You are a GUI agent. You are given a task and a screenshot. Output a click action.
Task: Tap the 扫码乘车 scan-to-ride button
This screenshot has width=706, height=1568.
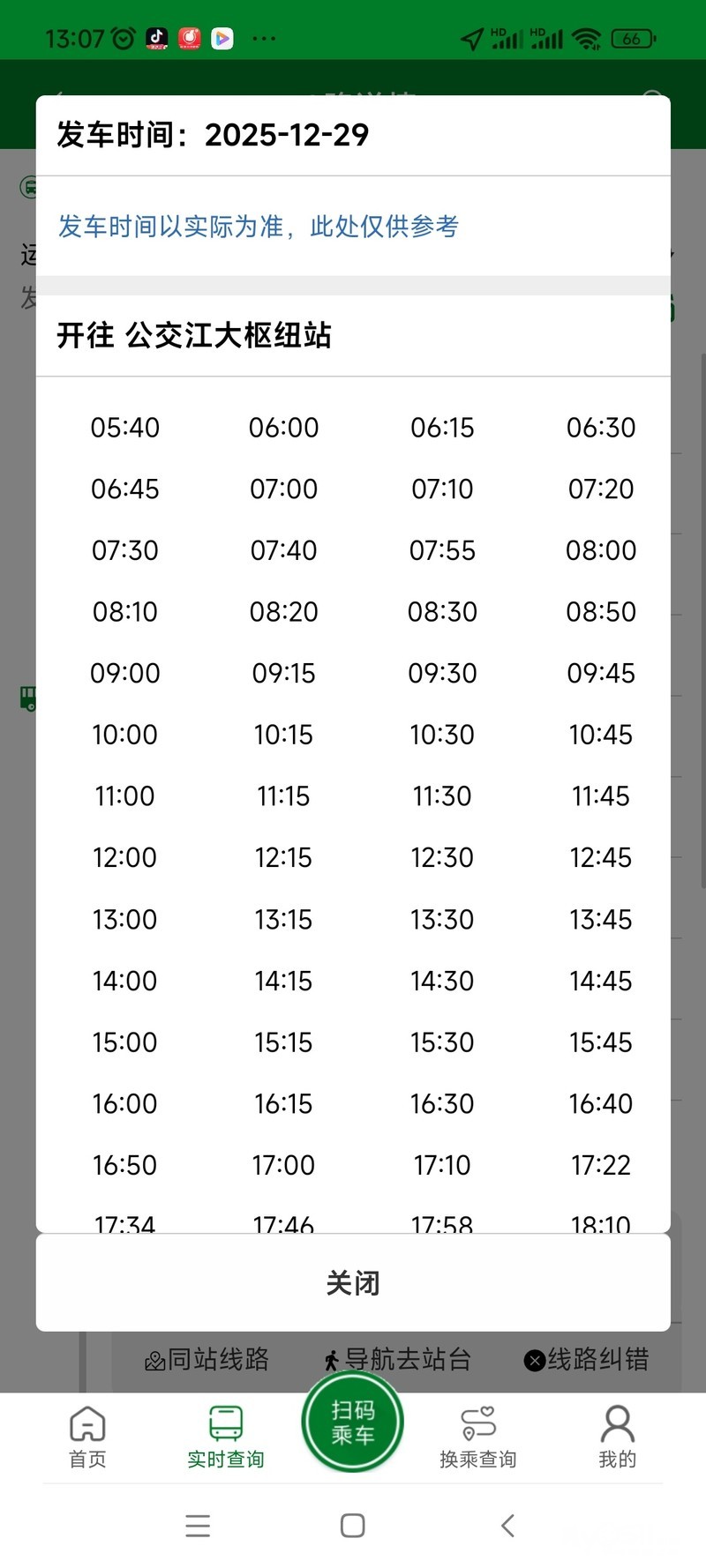[x=353, y=1422]
